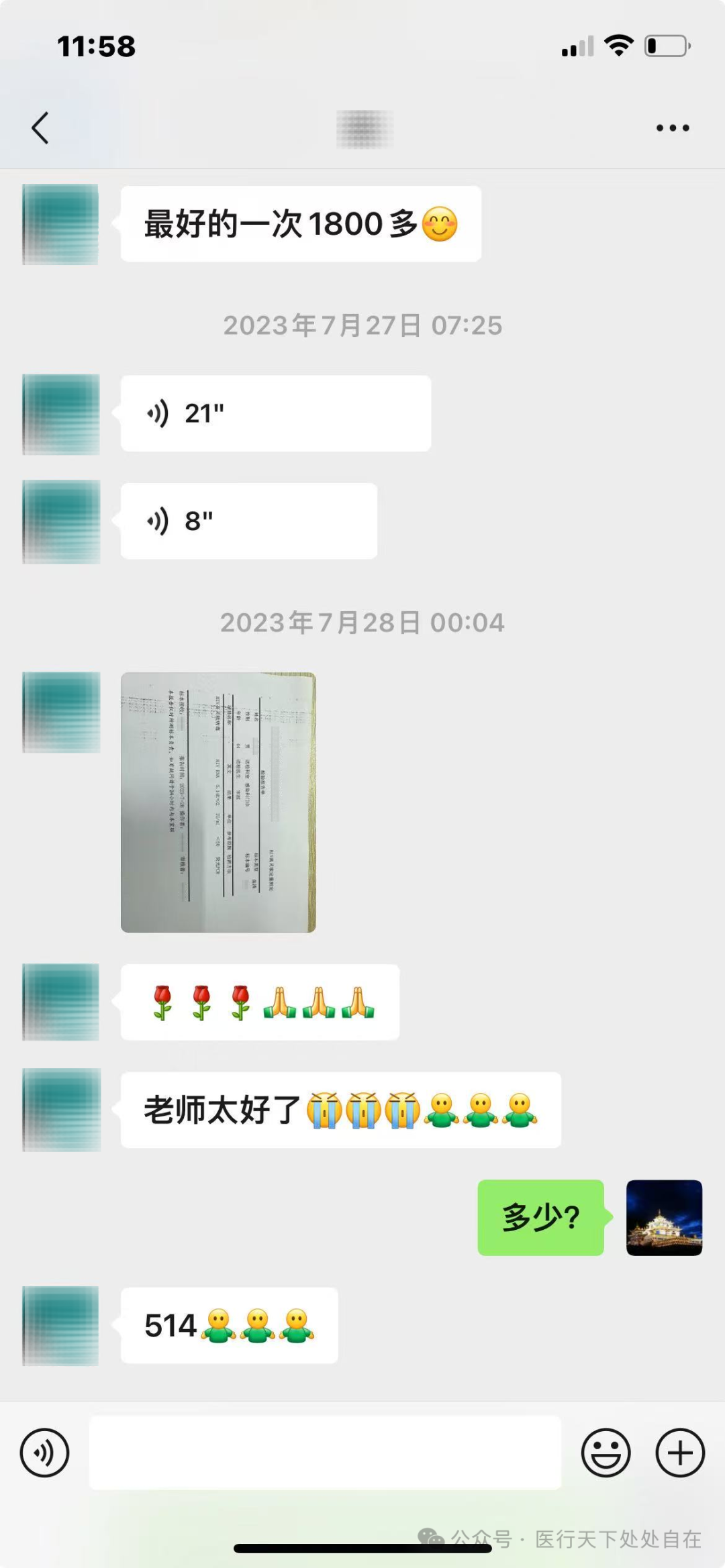Play the 21-second voice message
The height and width of the screenshot is (1568, 725).
(x=275, y=413)
